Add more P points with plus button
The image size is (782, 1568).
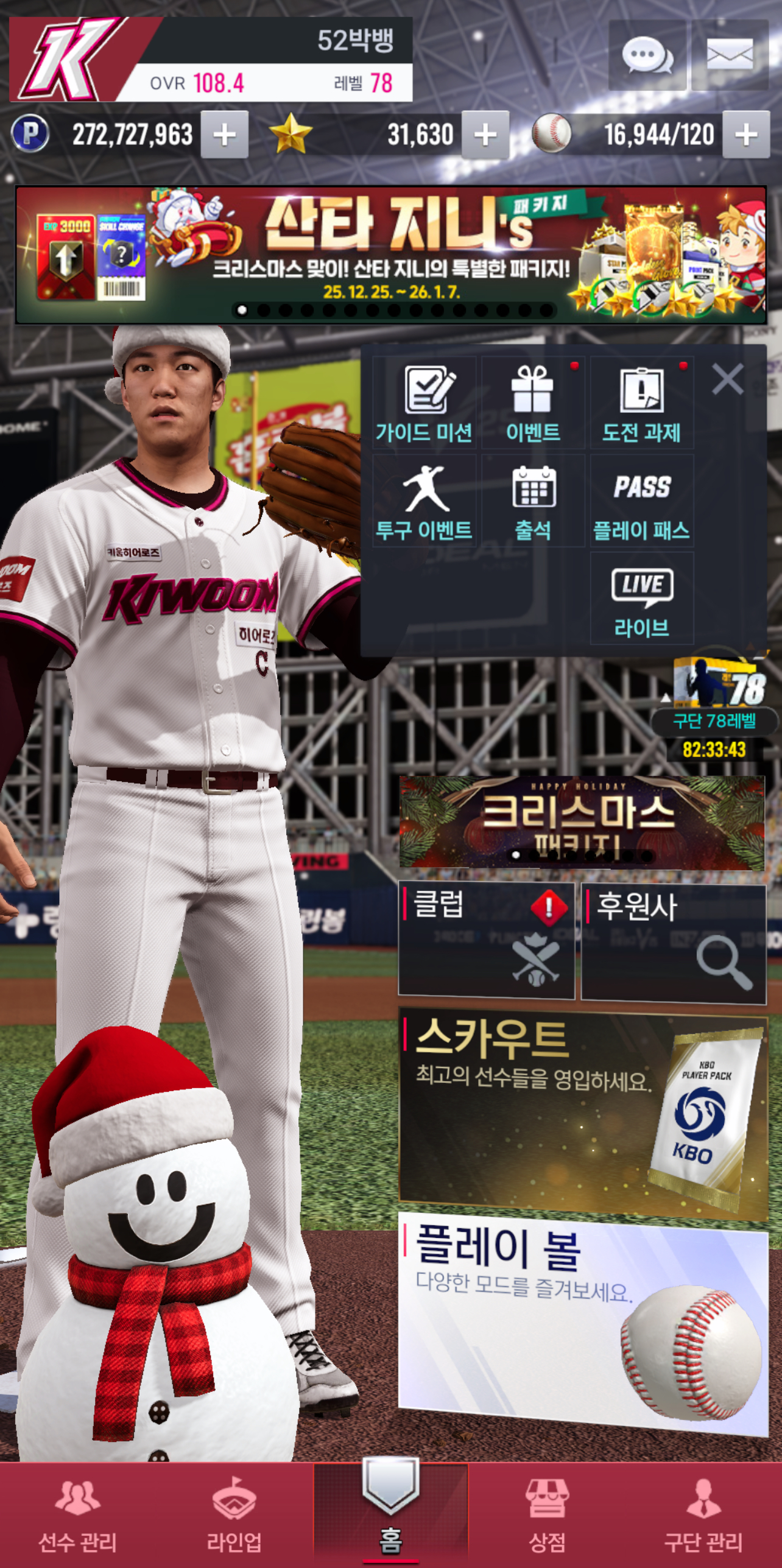click(x=225, y=135)
